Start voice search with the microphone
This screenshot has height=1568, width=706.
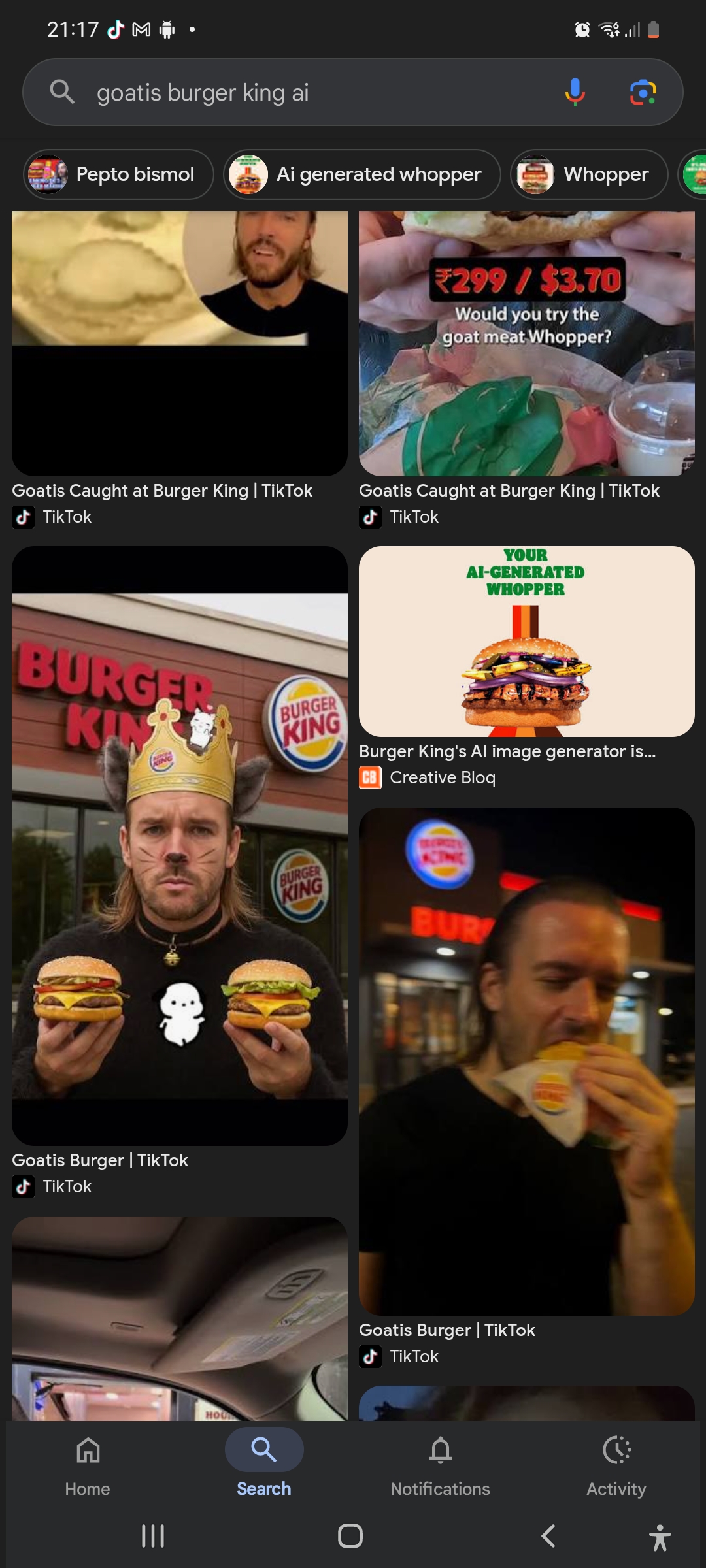(575, 92)
